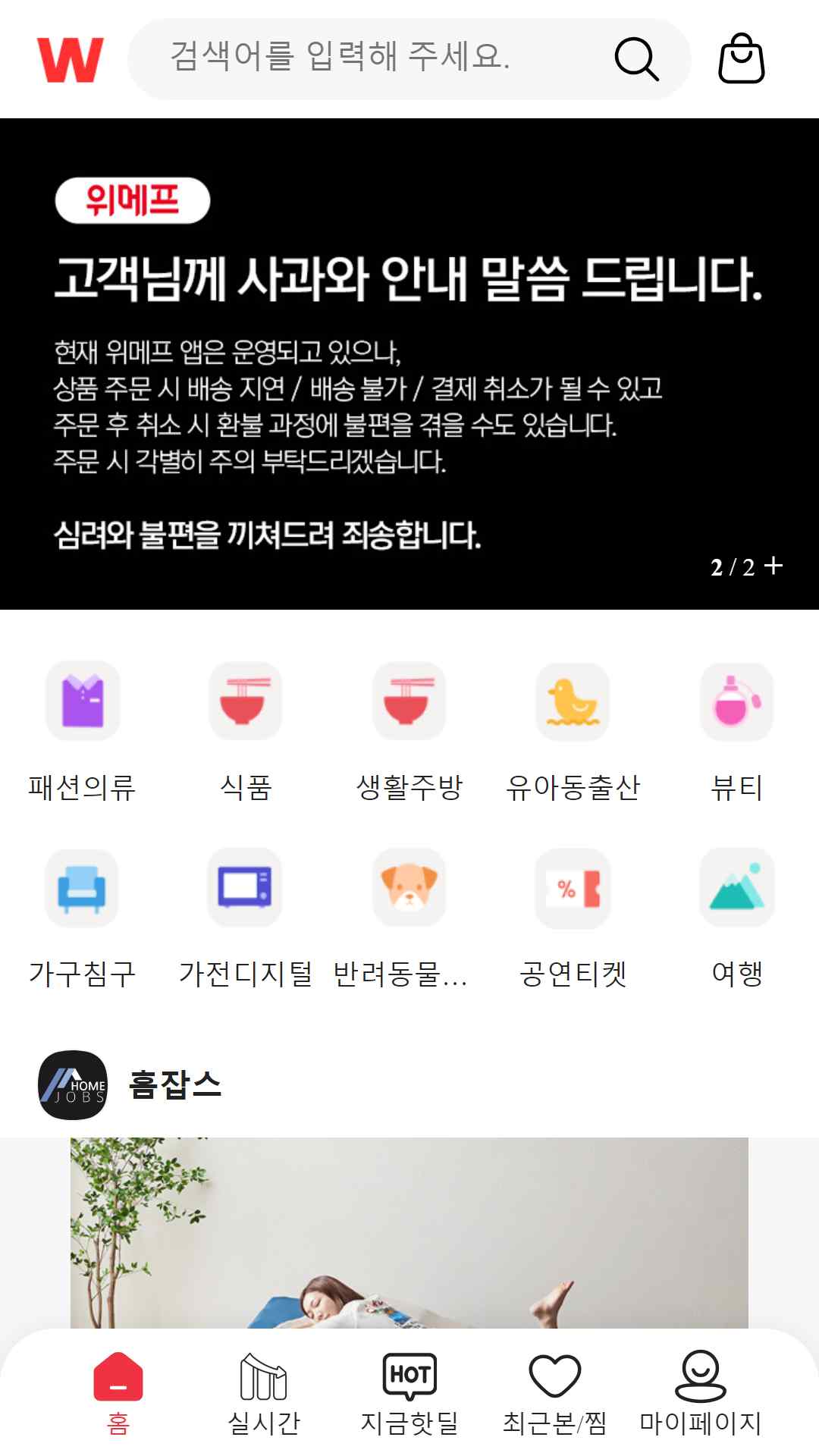Image resolution: width=819 pixels, height=1456 pixels.
Task: Expand the banner list with the plus icon
Action: click(x=773, y=566)
